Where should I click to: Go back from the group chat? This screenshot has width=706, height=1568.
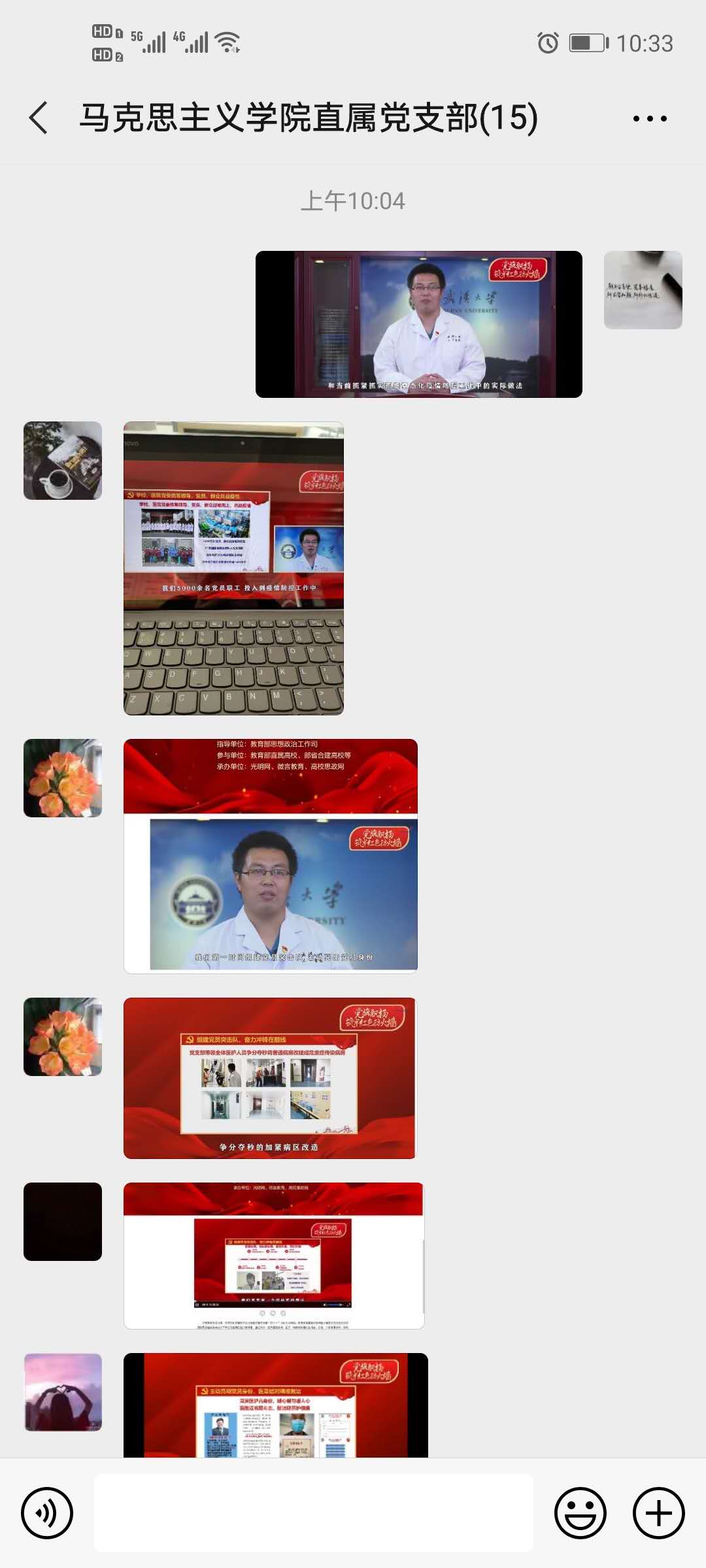pyautogui.click(x=39, y=118)
